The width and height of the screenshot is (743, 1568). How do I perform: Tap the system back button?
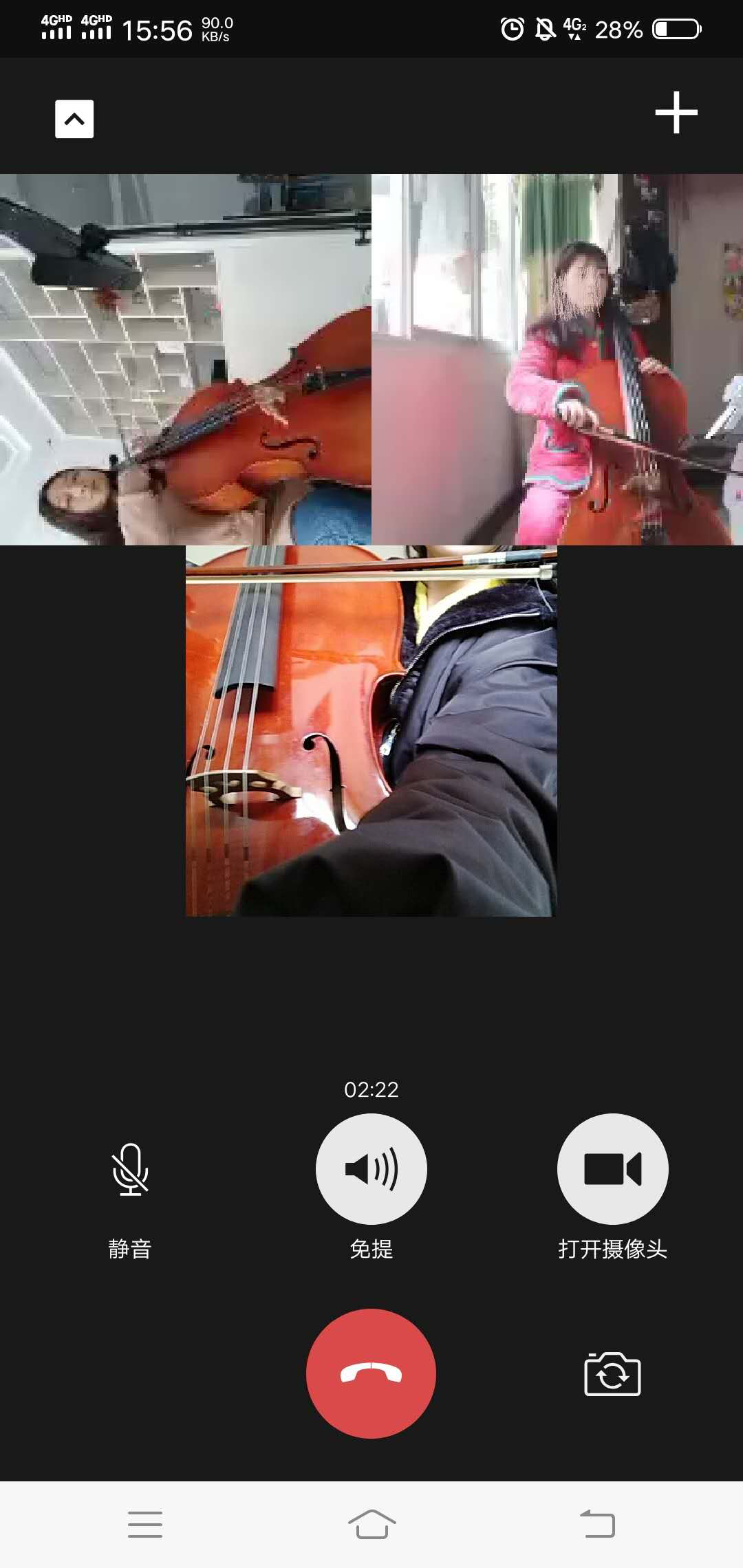(597, 1524)
